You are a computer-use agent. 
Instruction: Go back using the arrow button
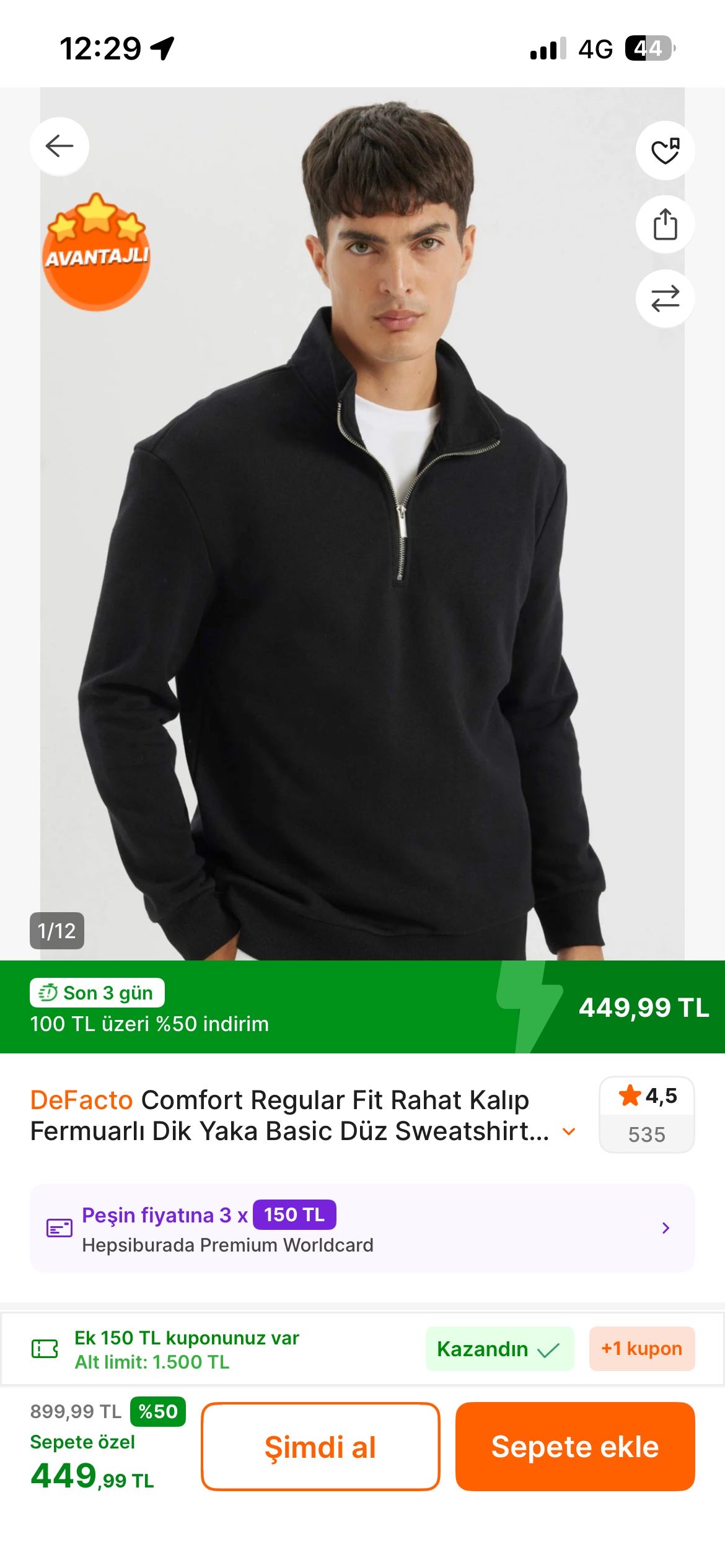point(59,146)
